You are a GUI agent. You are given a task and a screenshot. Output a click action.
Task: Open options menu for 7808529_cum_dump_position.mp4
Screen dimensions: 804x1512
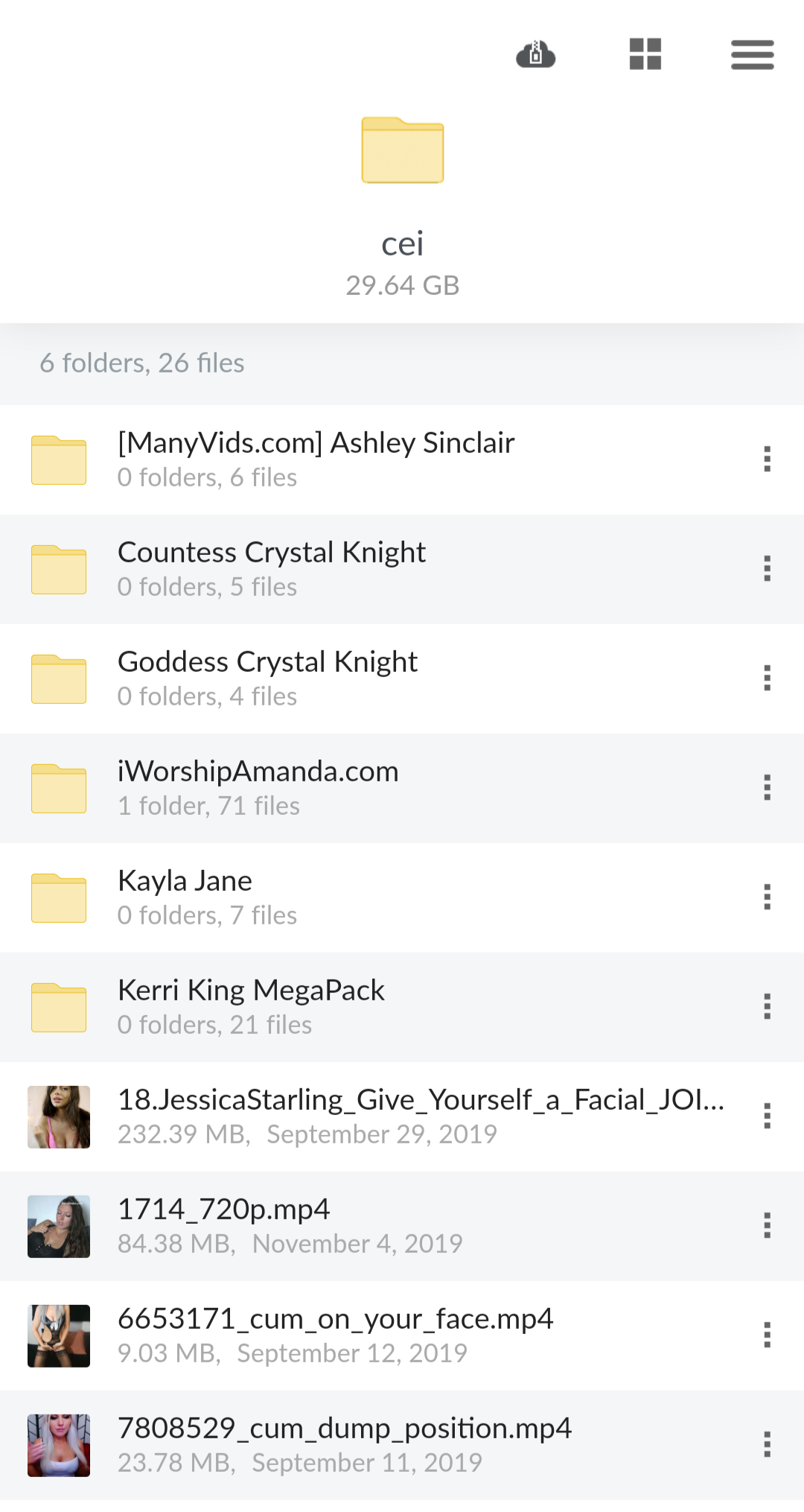point(768,1443)
